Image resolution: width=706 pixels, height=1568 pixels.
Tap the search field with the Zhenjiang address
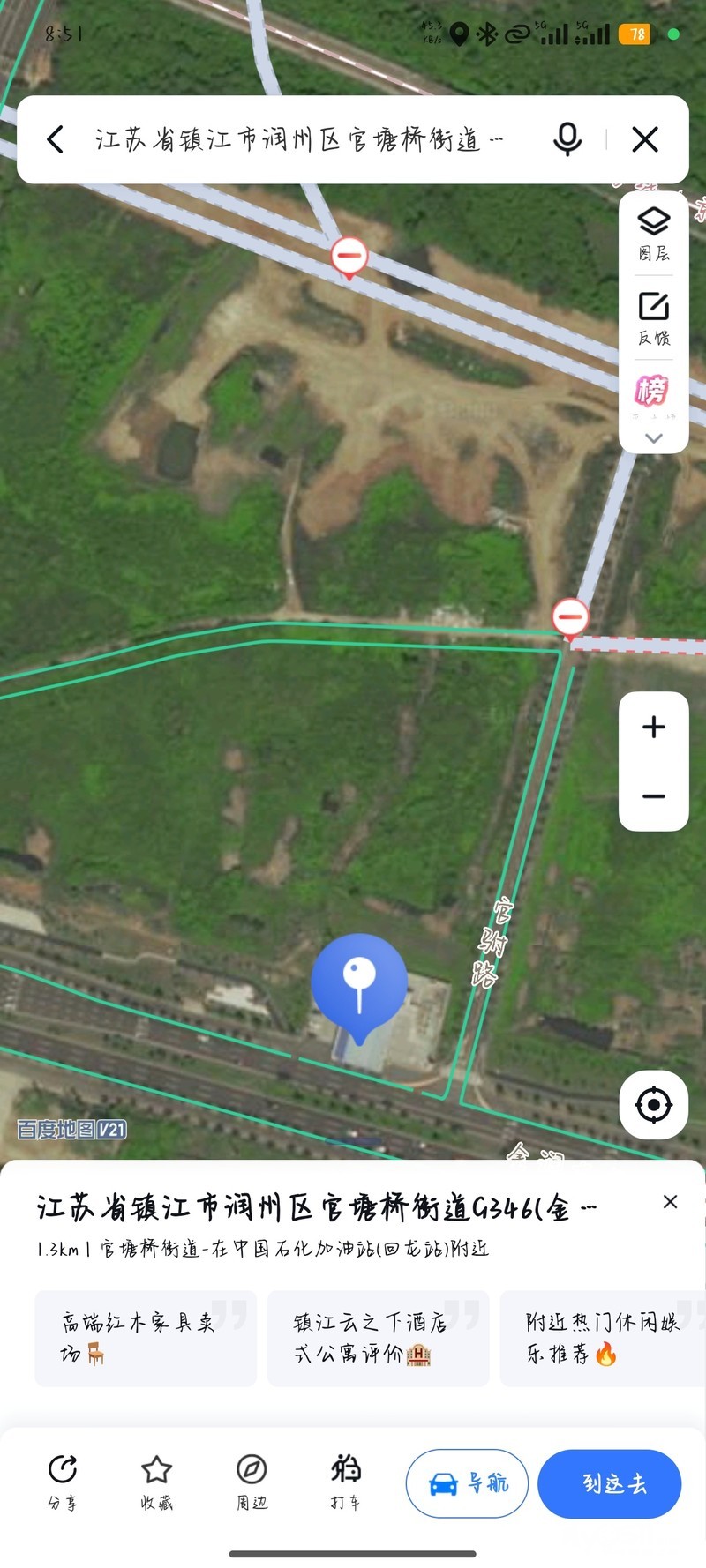tap(298, 139)
